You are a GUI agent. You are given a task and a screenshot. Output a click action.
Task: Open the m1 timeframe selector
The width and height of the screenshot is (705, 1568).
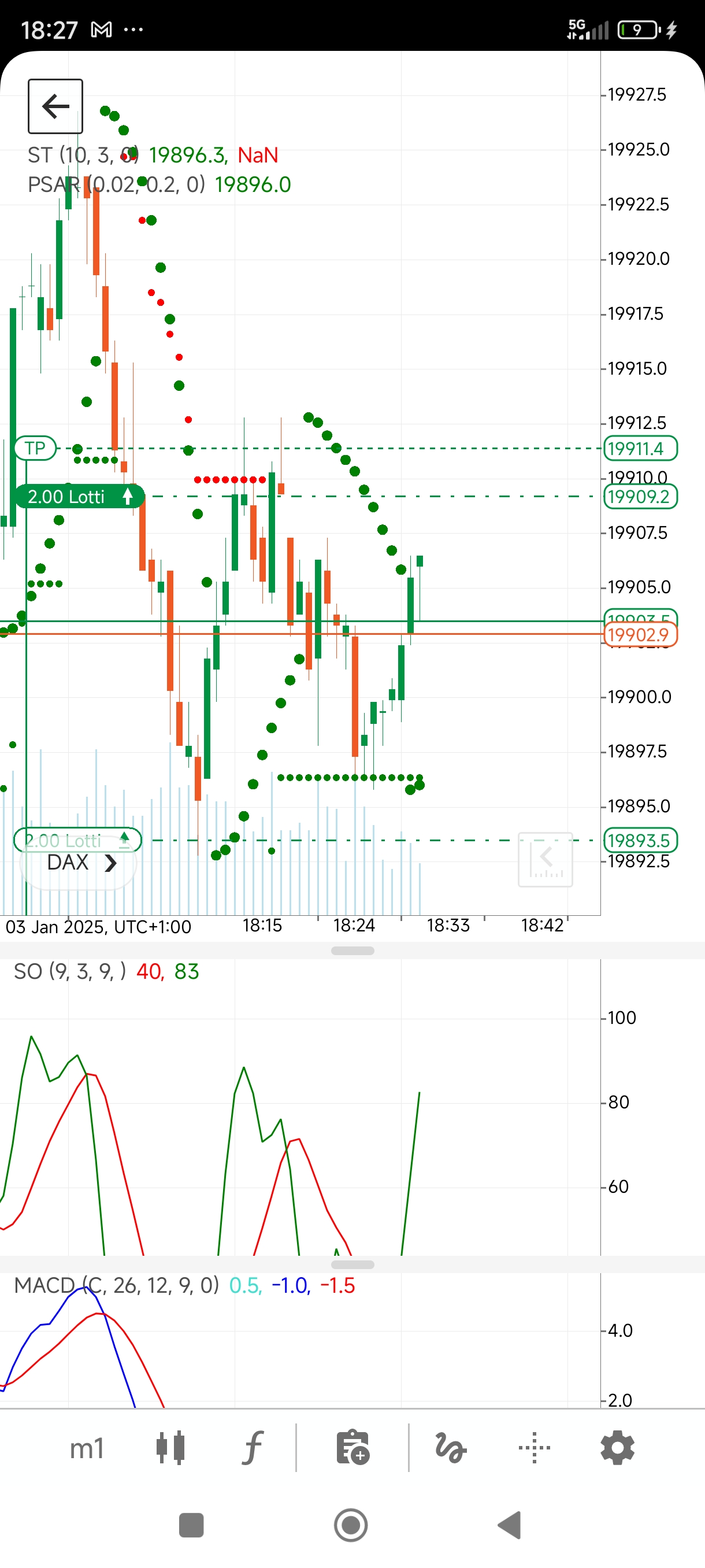pos(86,1448)
